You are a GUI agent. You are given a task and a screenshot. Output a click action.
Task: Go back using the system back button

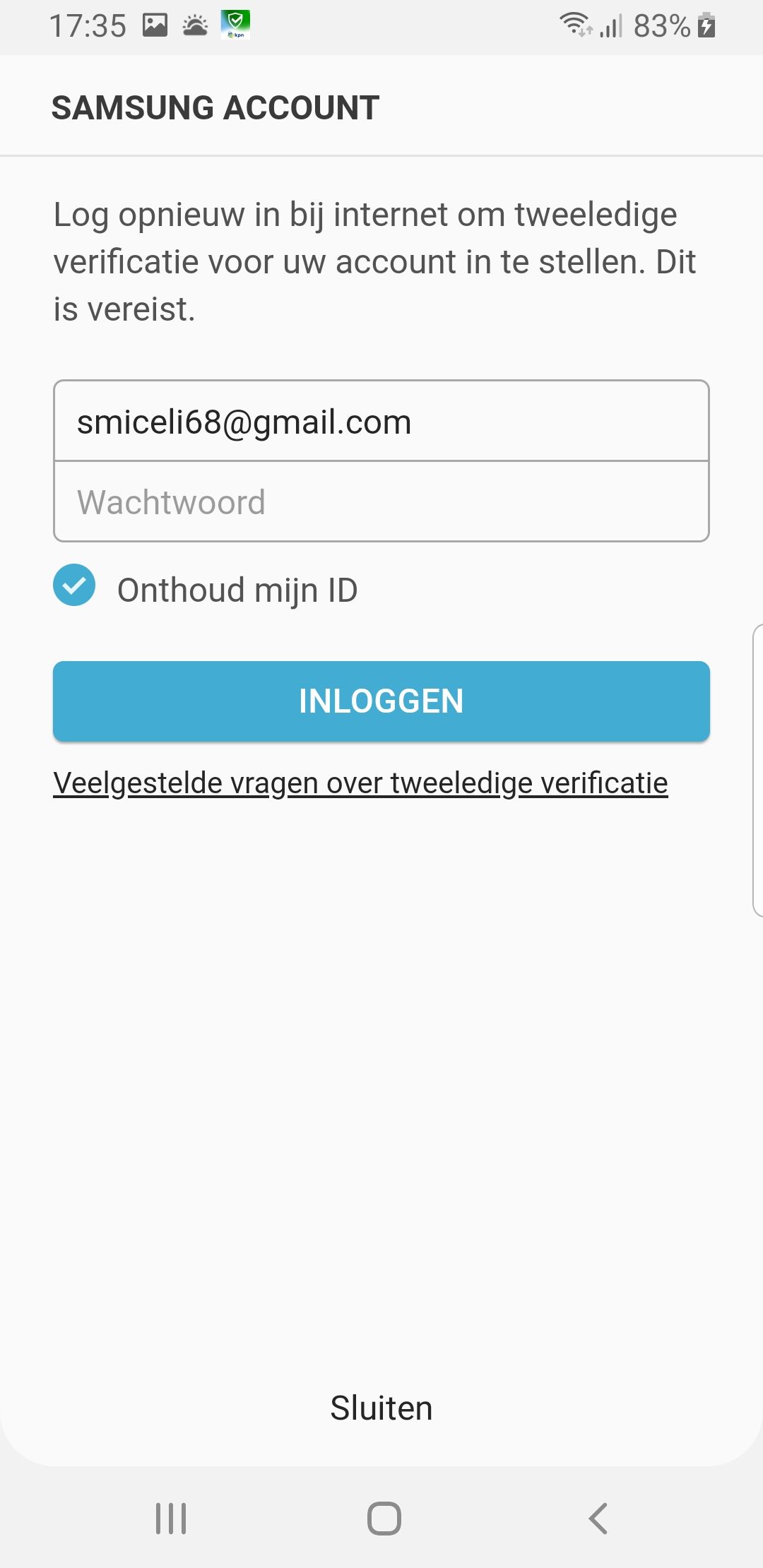pos(598,1519)
